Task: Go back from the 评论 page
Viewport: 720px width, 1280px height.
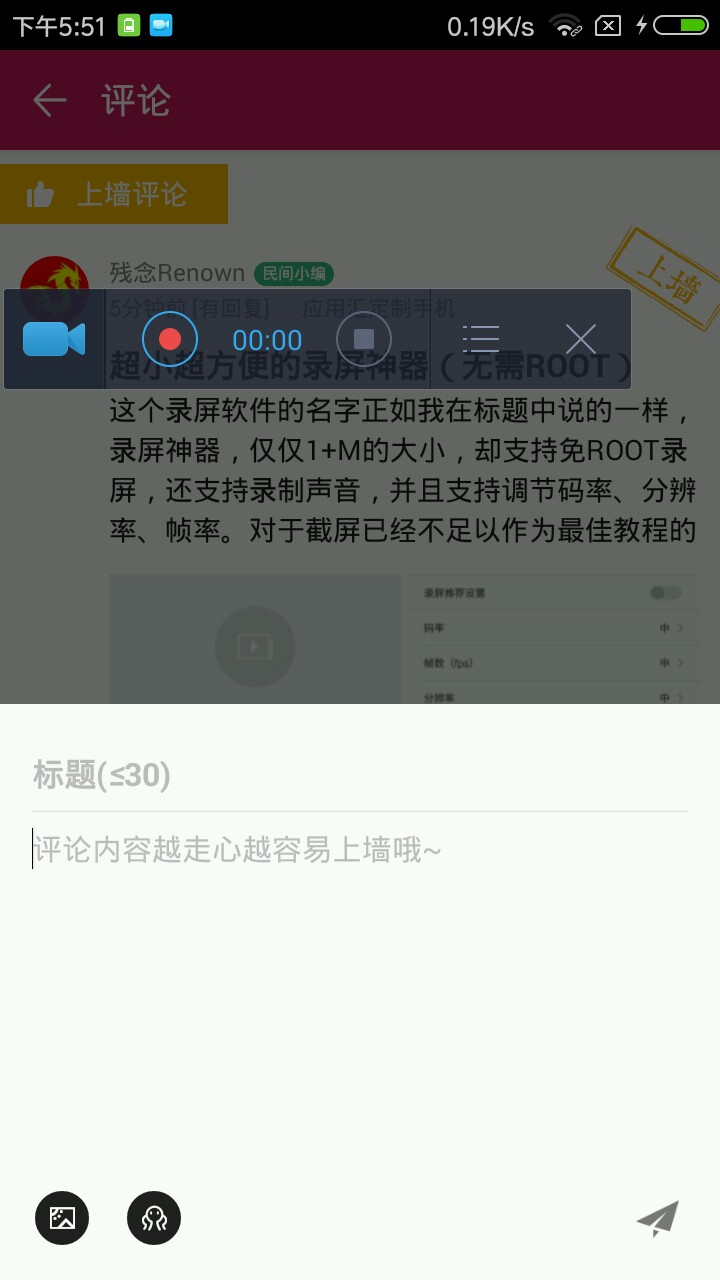Action: pos(49,100)
